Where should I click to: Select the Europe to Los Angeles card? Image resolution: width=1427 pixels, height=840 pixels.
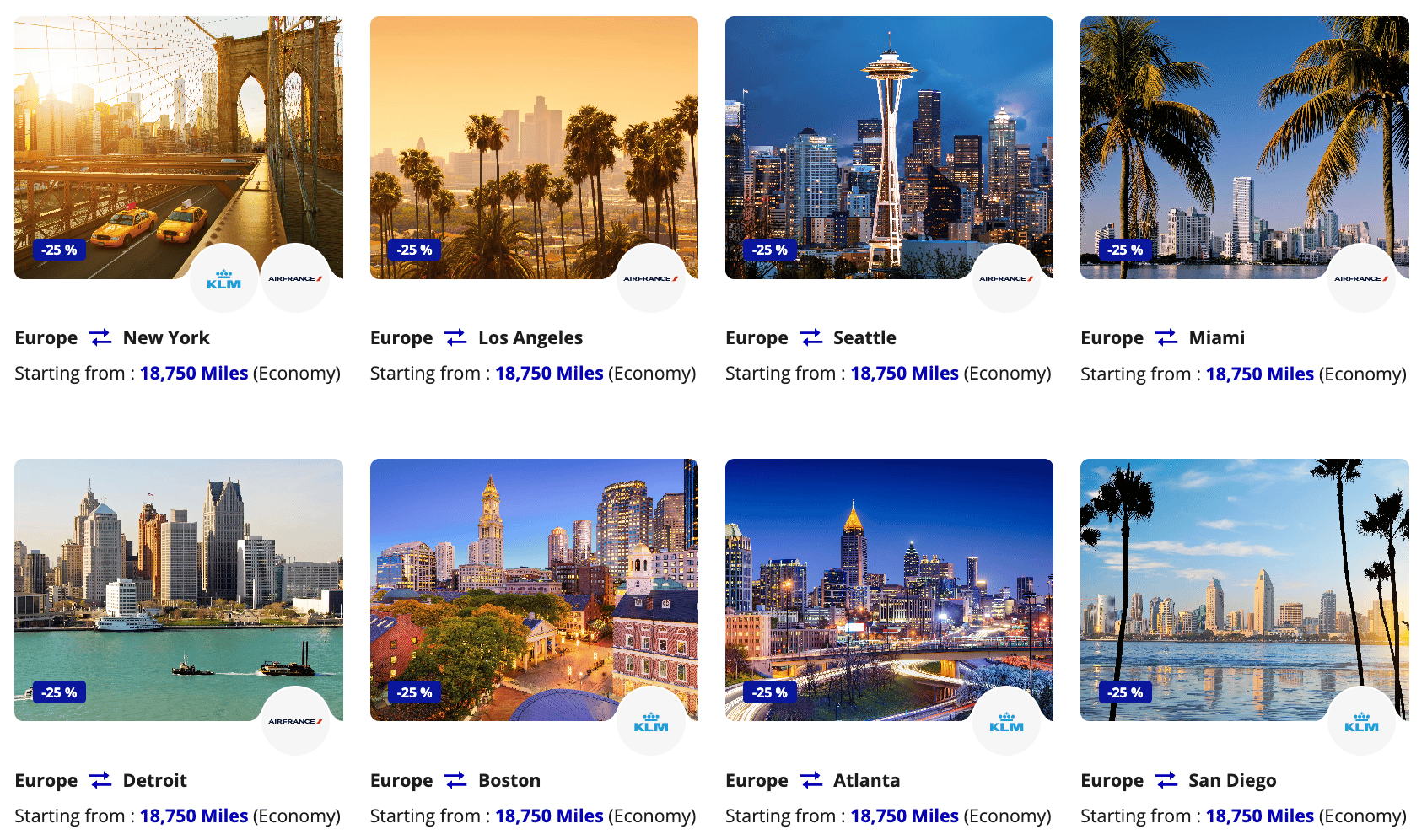click(x=534, y=148)
